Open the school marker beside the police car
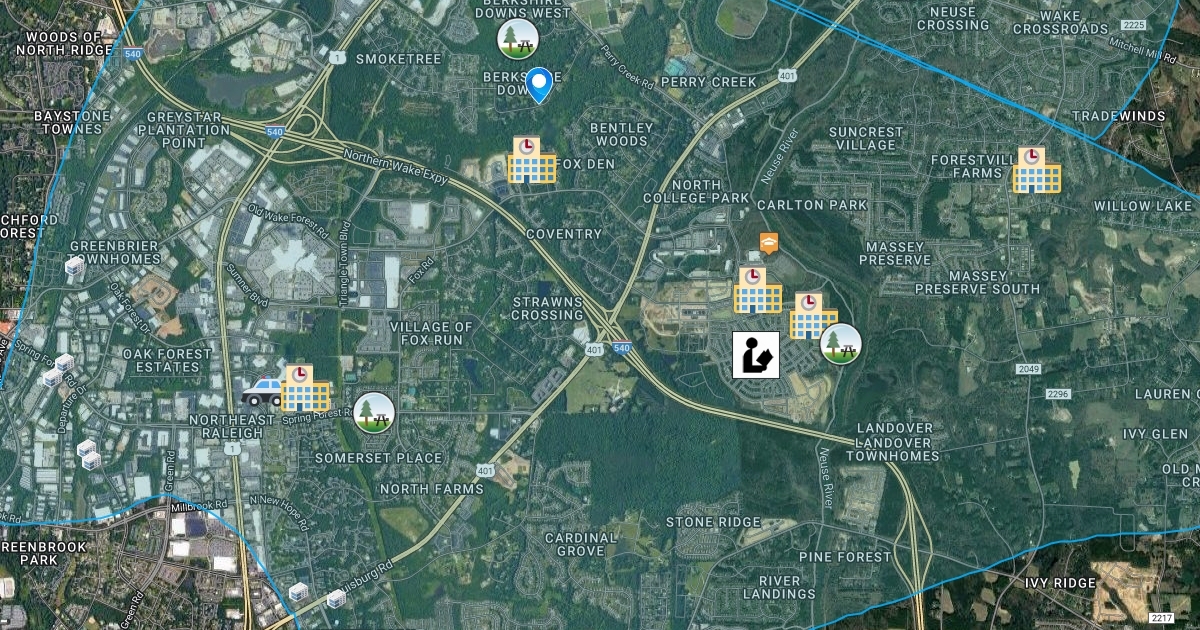The width and height of the screenshot is (1200, 630). point(304,388)
